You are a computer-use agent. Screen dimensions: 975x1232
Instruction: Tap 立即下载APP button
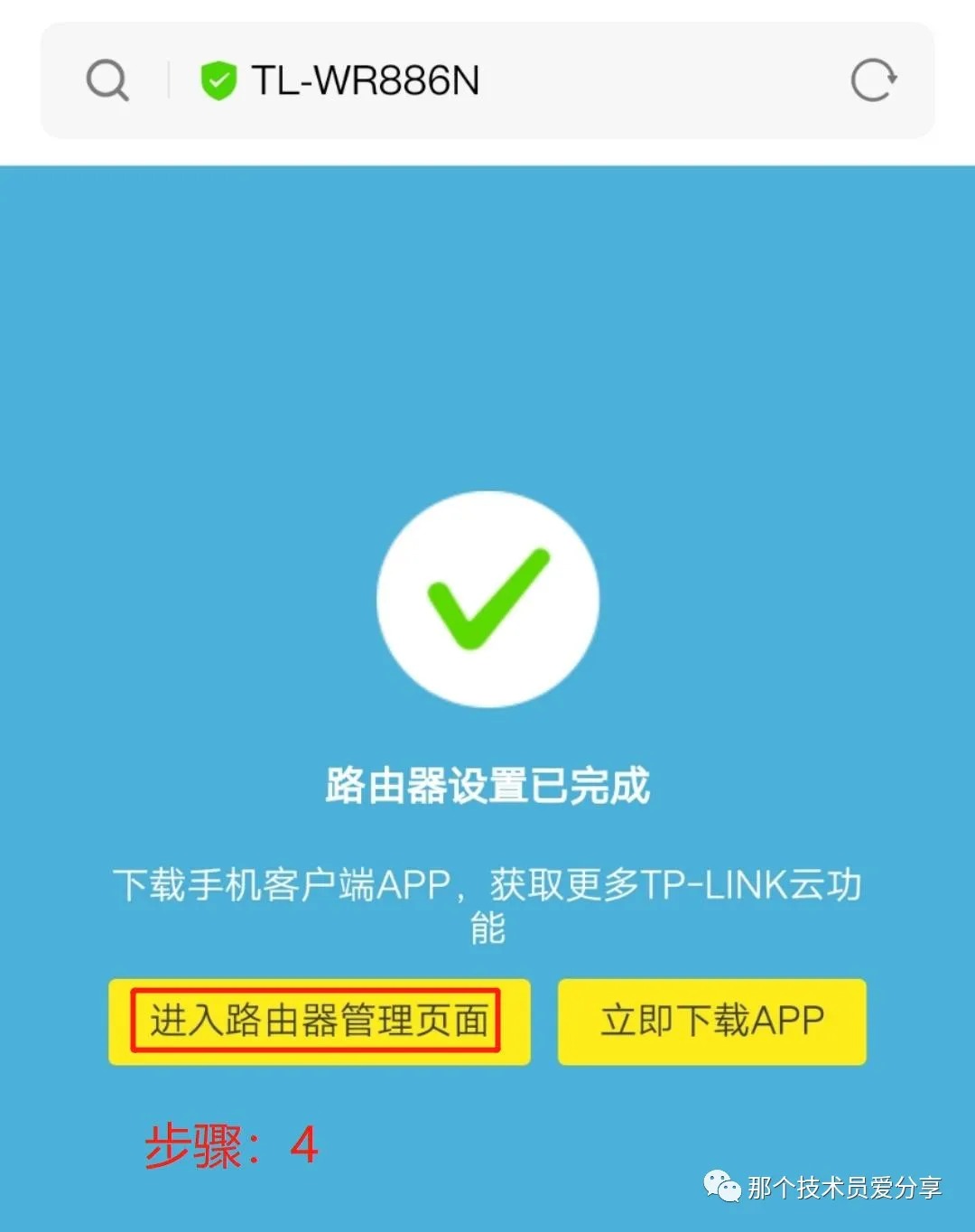[711, 1022]
